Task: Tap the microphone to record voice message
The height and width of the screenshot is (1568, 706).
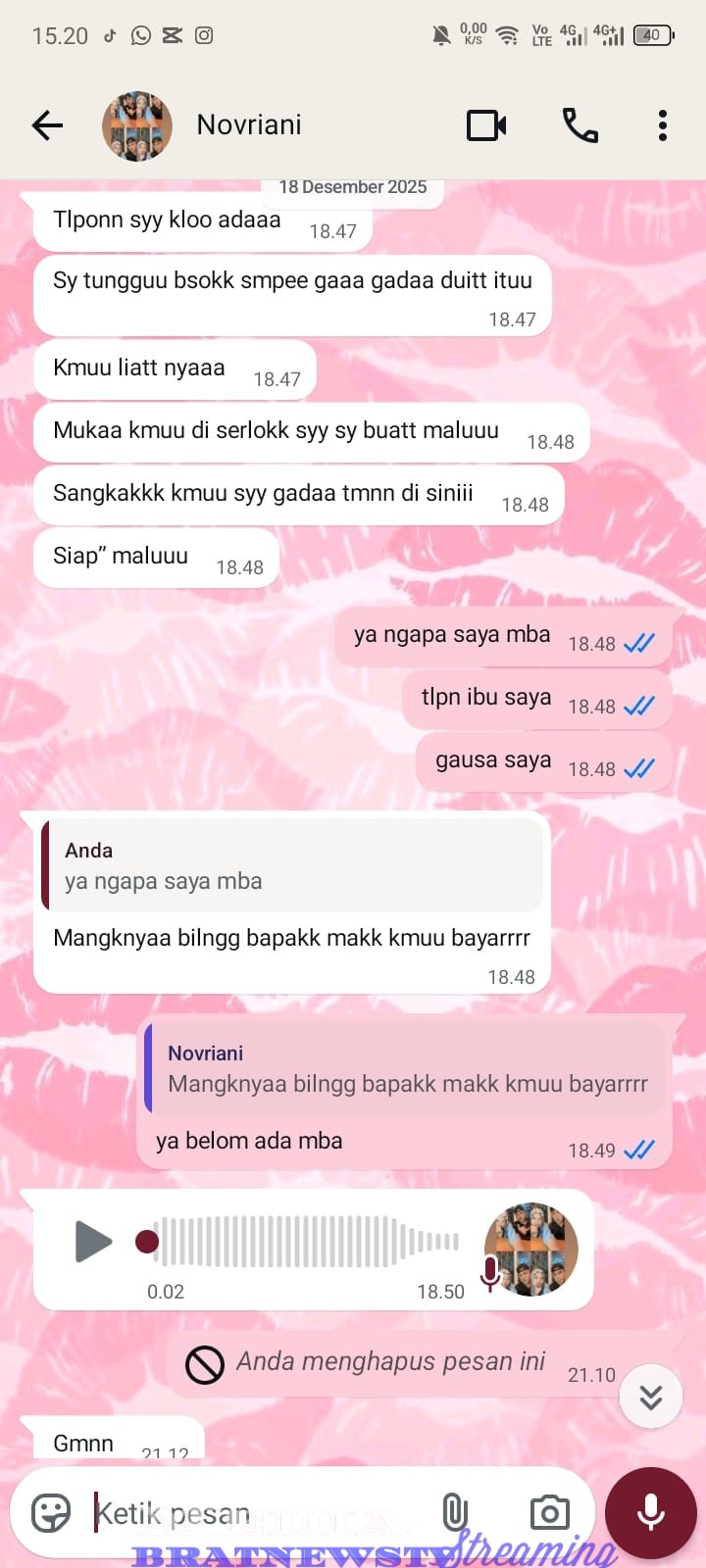Action: 651,1513
